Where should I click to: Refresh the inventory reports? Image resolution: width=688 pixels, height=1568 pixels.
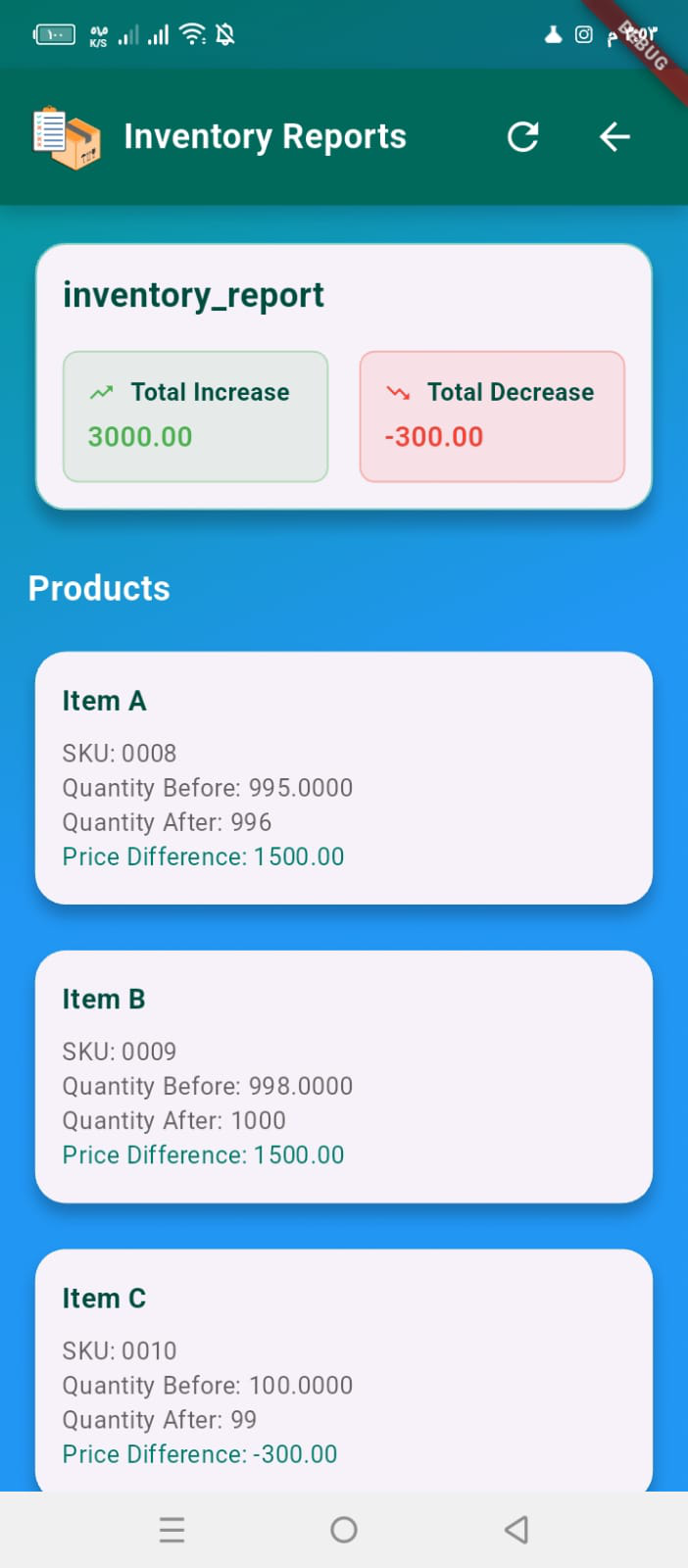point(523,137)
